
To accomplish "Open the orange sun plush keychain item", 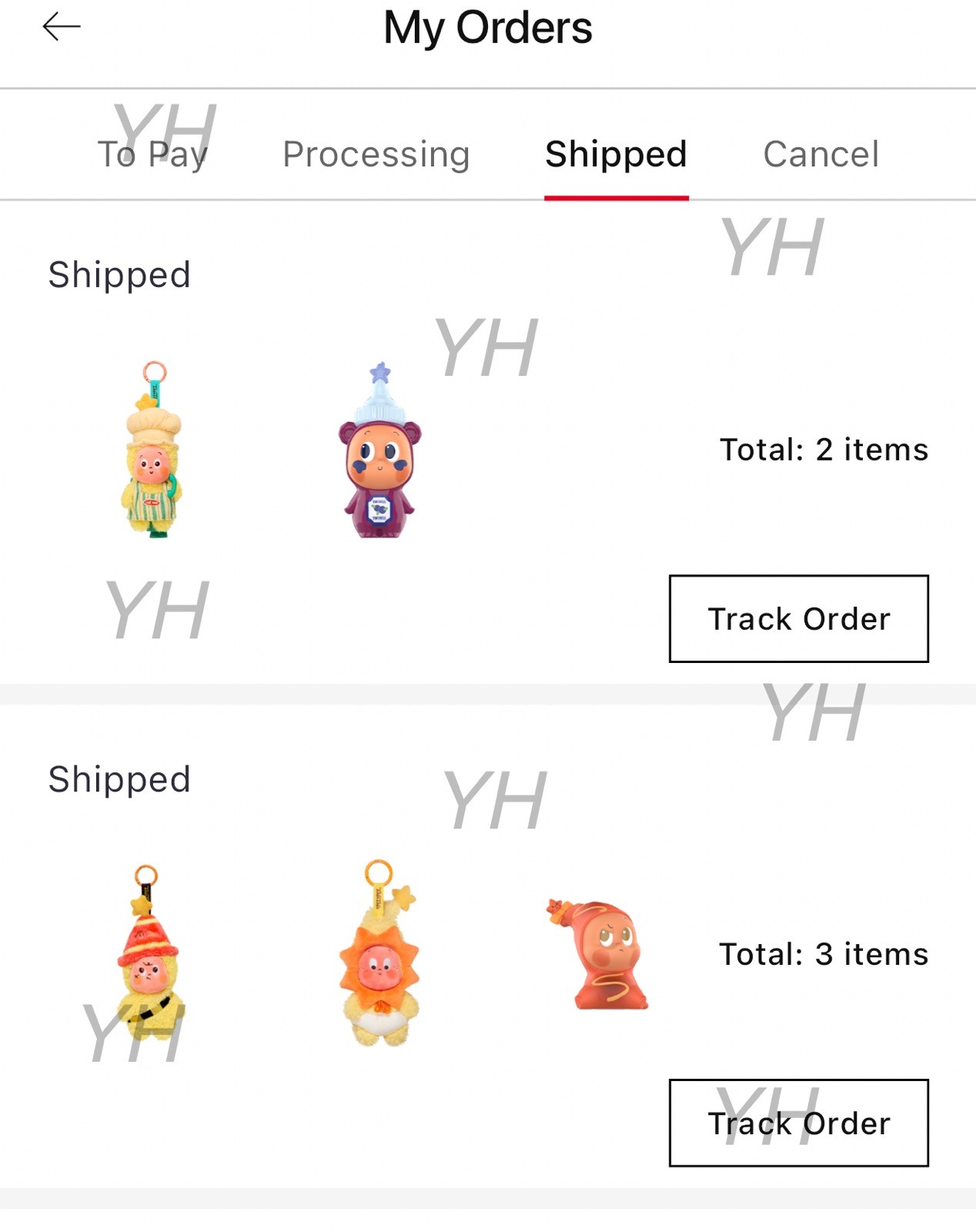I will point(379,953).
